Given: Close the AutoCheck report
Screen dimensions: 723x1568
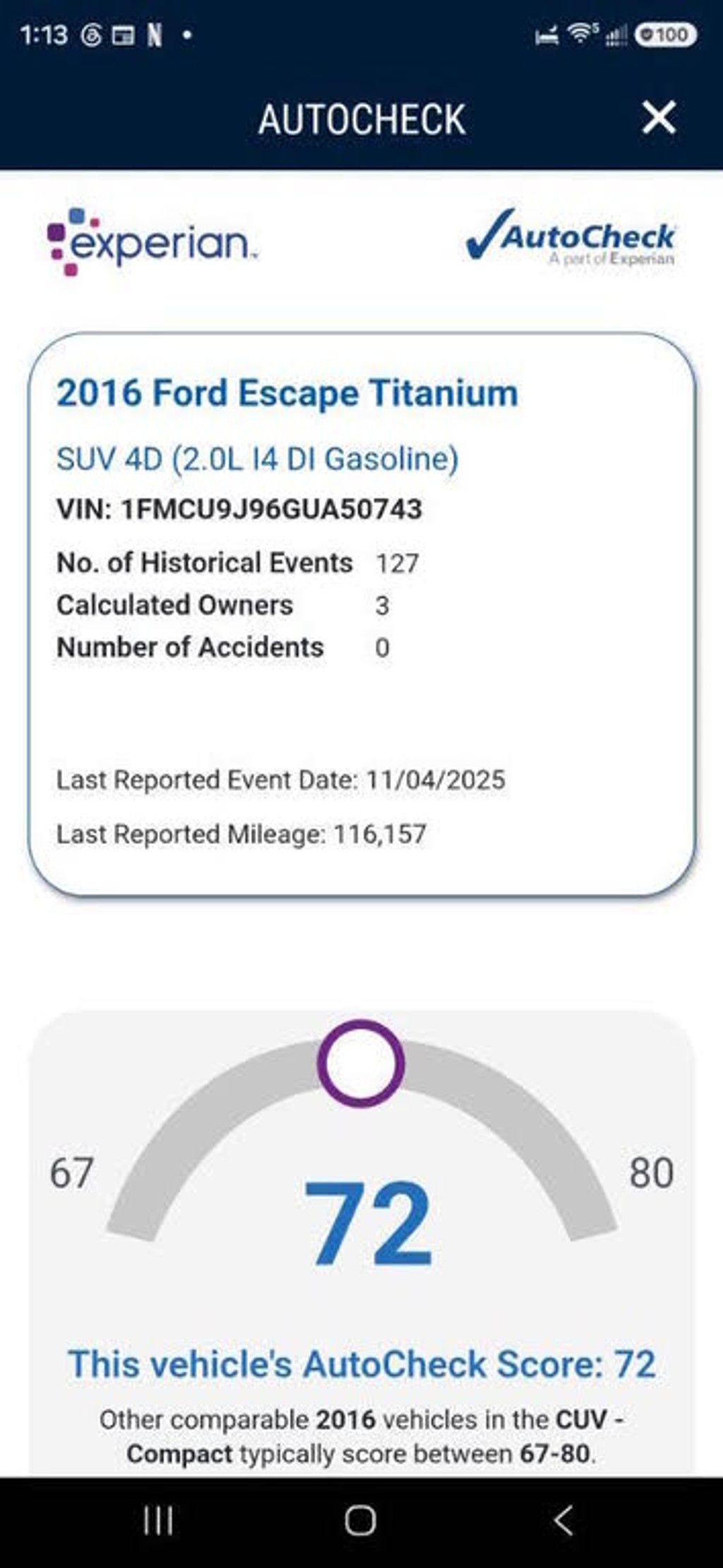Looking at the screenshot, I should tap(659, 117).
